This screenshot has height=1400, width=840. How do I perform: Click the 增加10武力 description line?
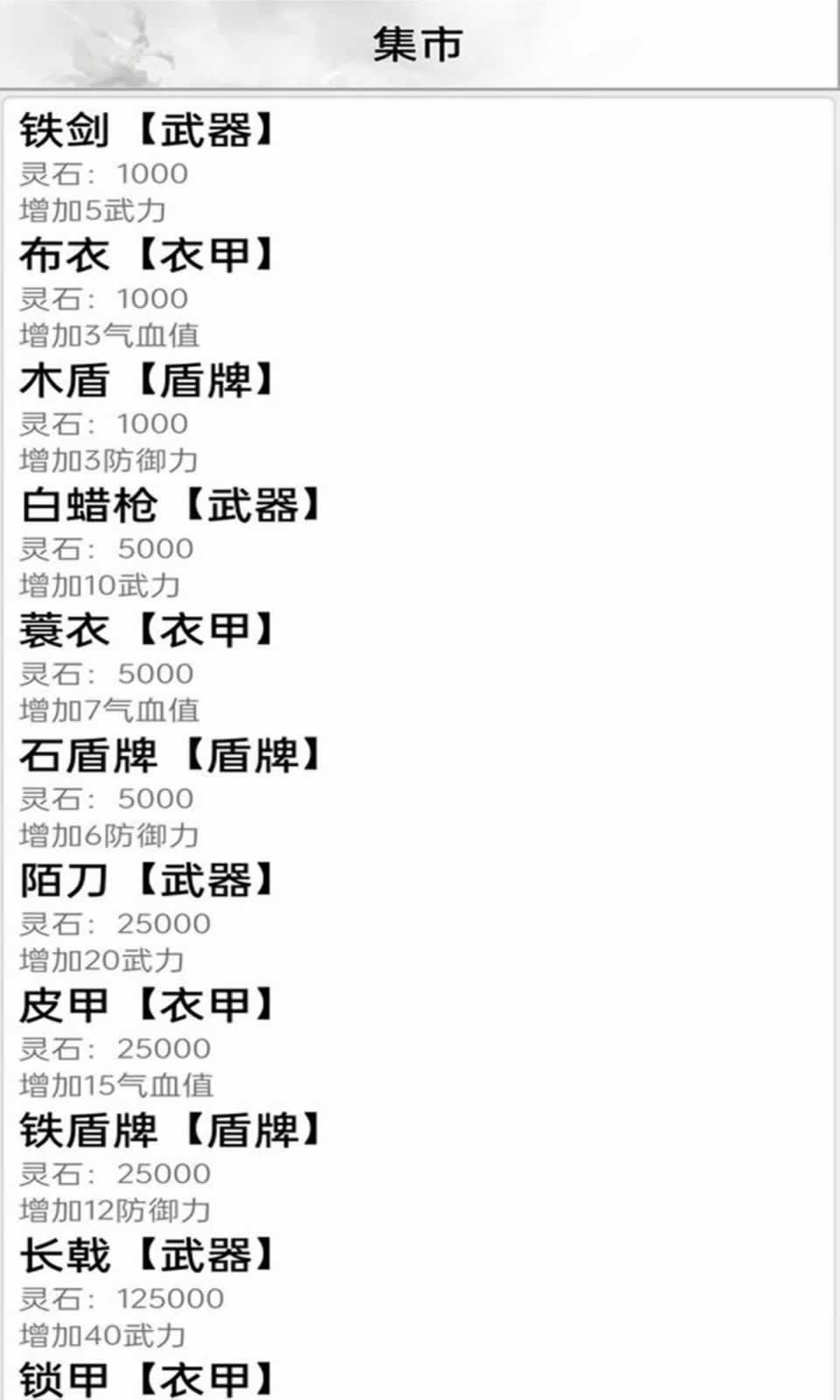coord(109,586)
